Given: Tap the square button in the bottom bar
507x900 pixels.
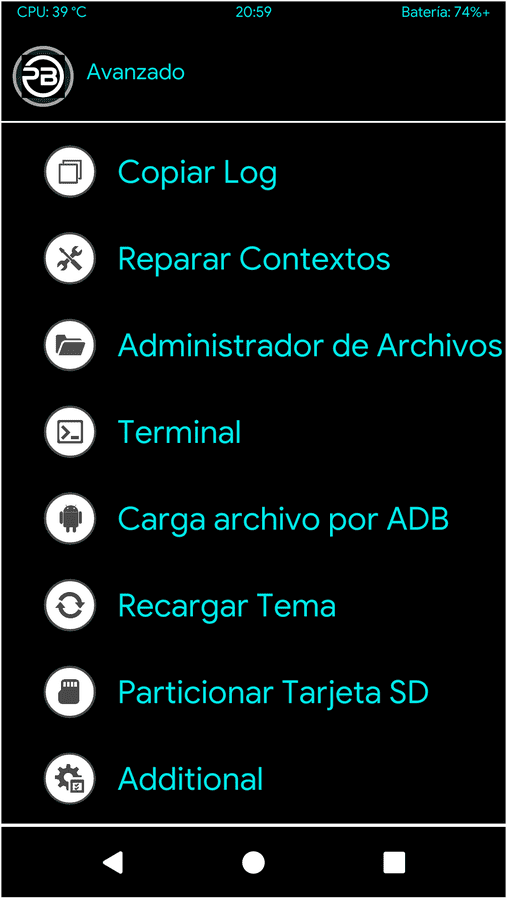Looking at the screenshot, I should pyautogui.click(x=394, y=862).
